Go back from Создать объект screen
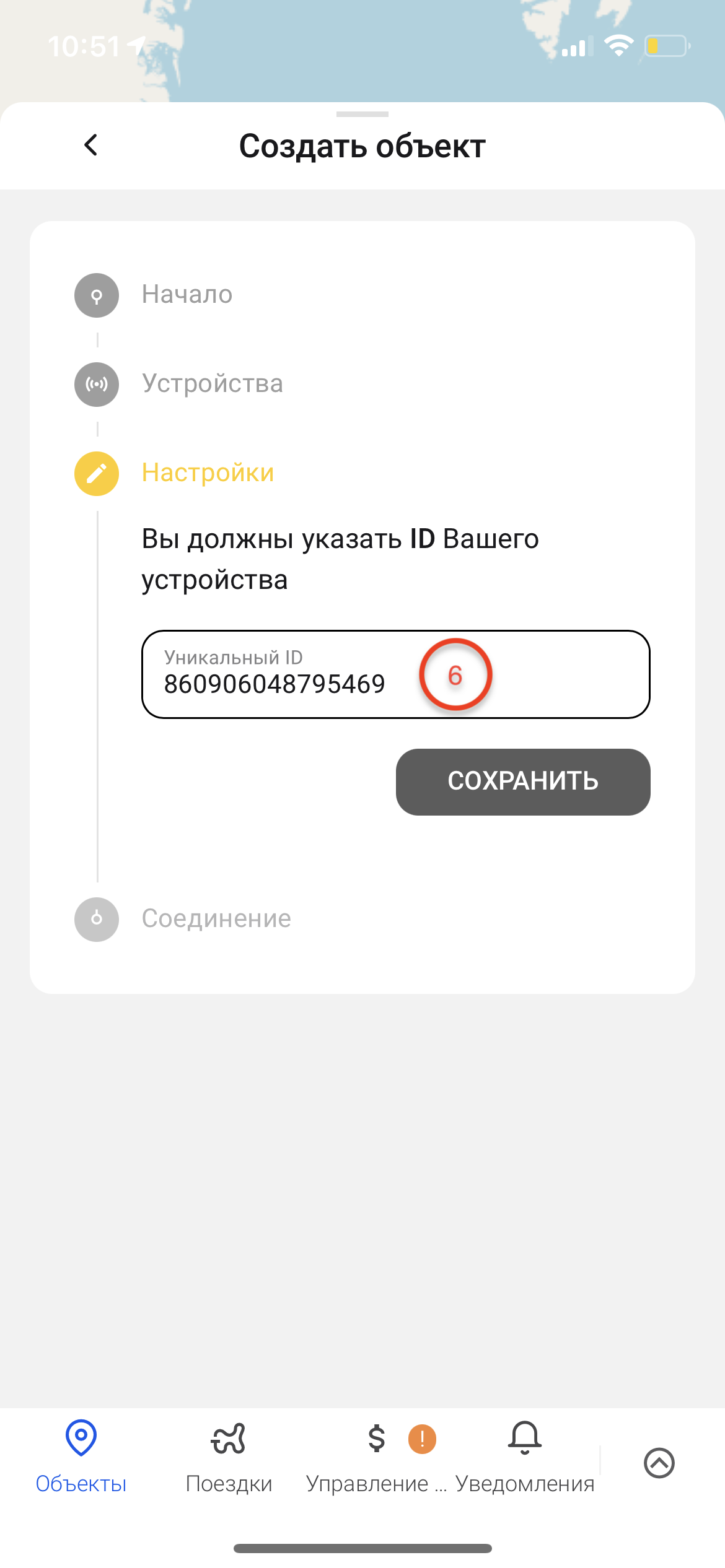 pos(91,146)
